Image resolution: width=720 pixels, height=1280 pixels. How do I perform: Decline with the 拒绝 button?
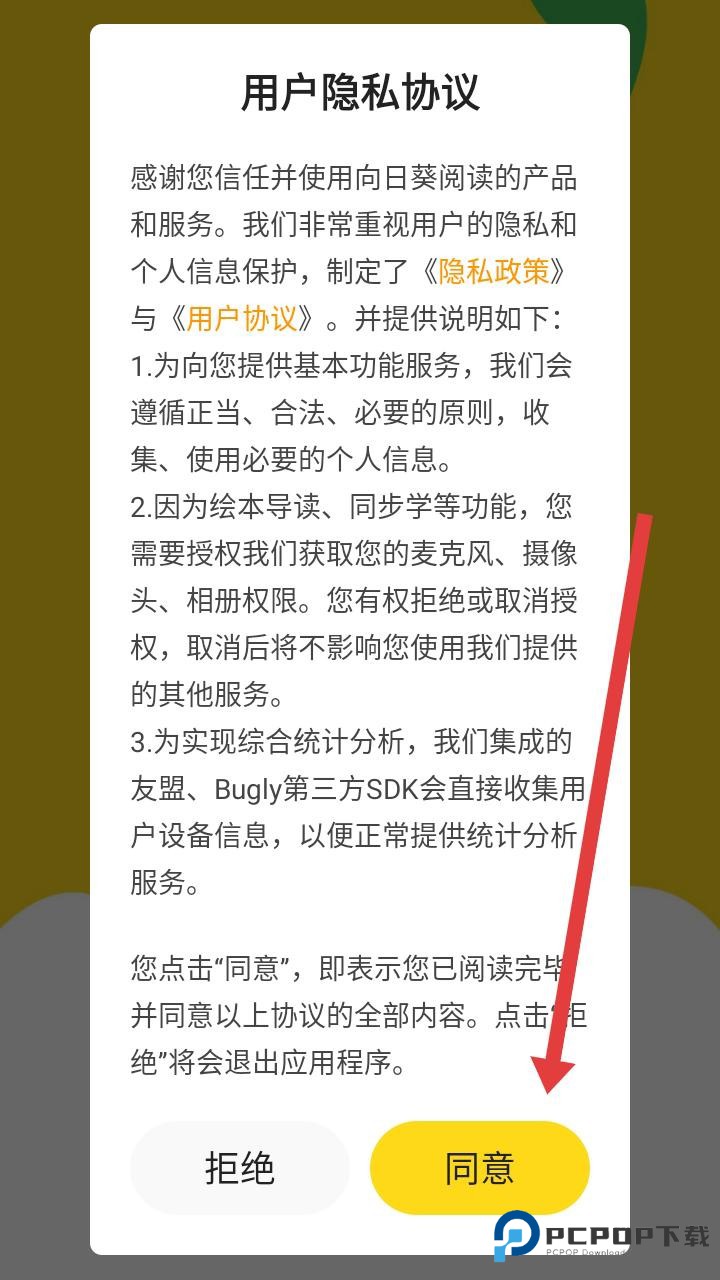tap(240, 1167)
